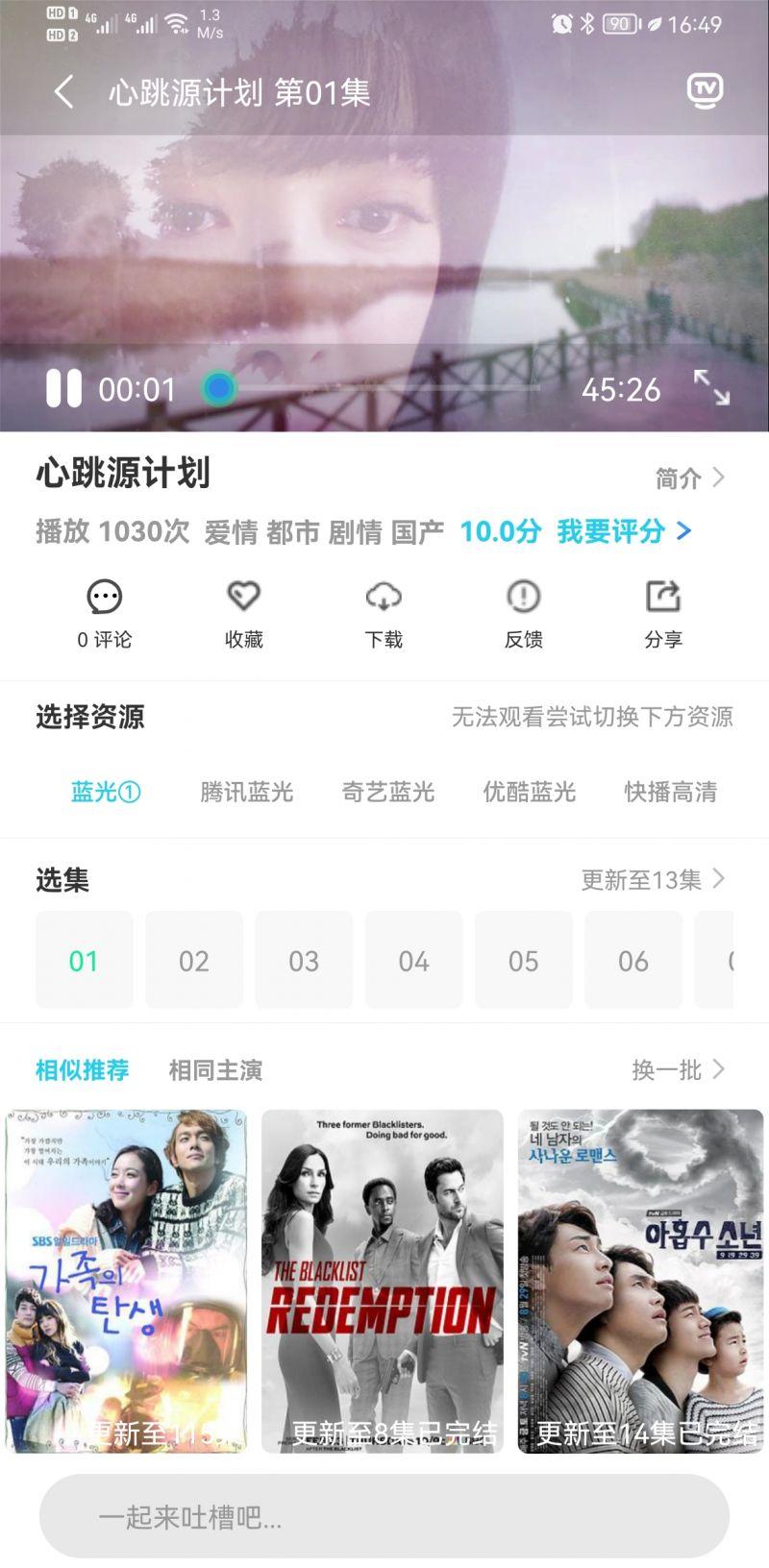Send 反馈 feedback
769x1568 pixels.
(x=523, y=614)
